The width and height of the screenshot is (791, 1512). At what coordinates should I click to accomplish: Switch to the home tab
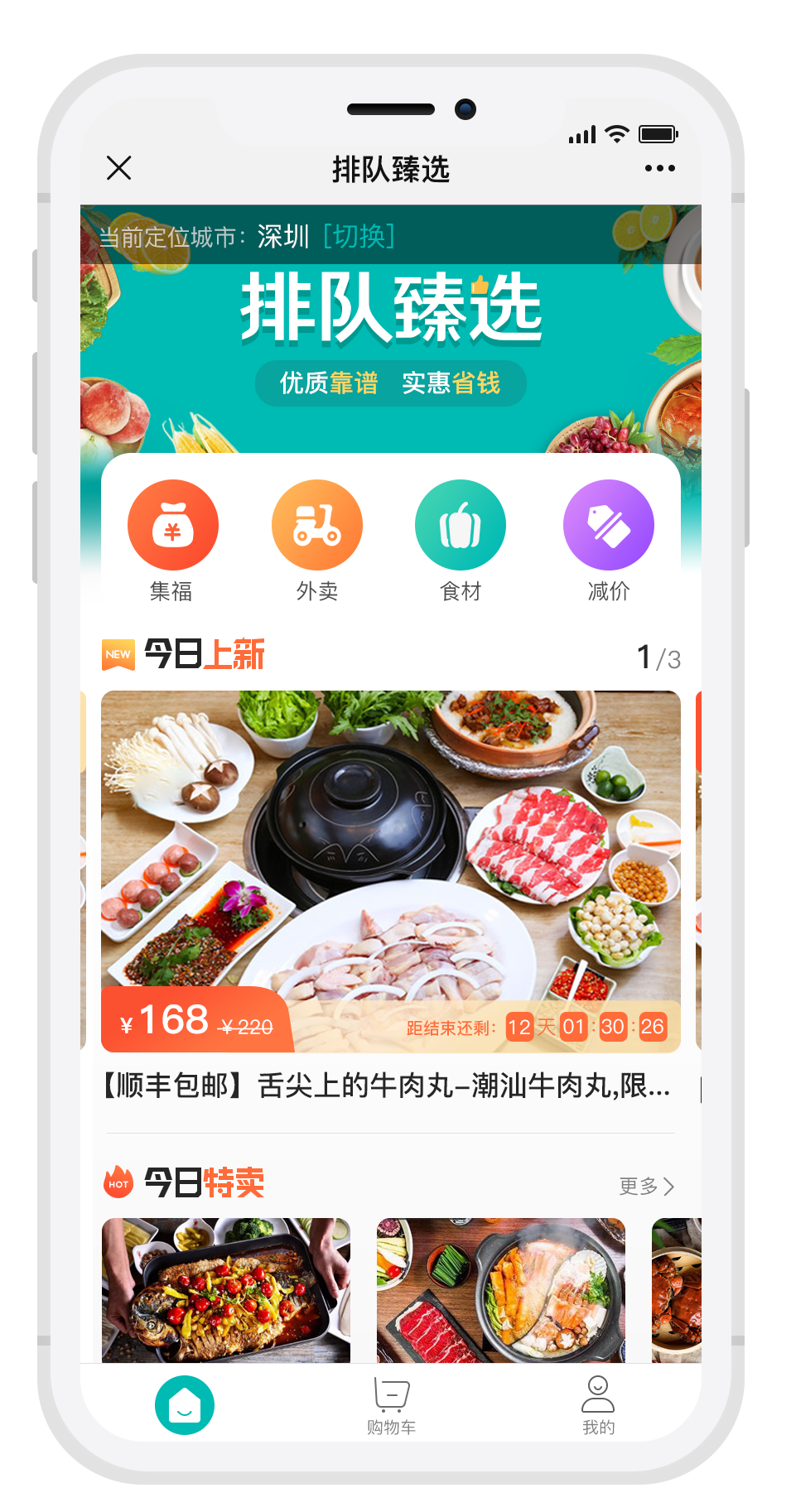185,1405
